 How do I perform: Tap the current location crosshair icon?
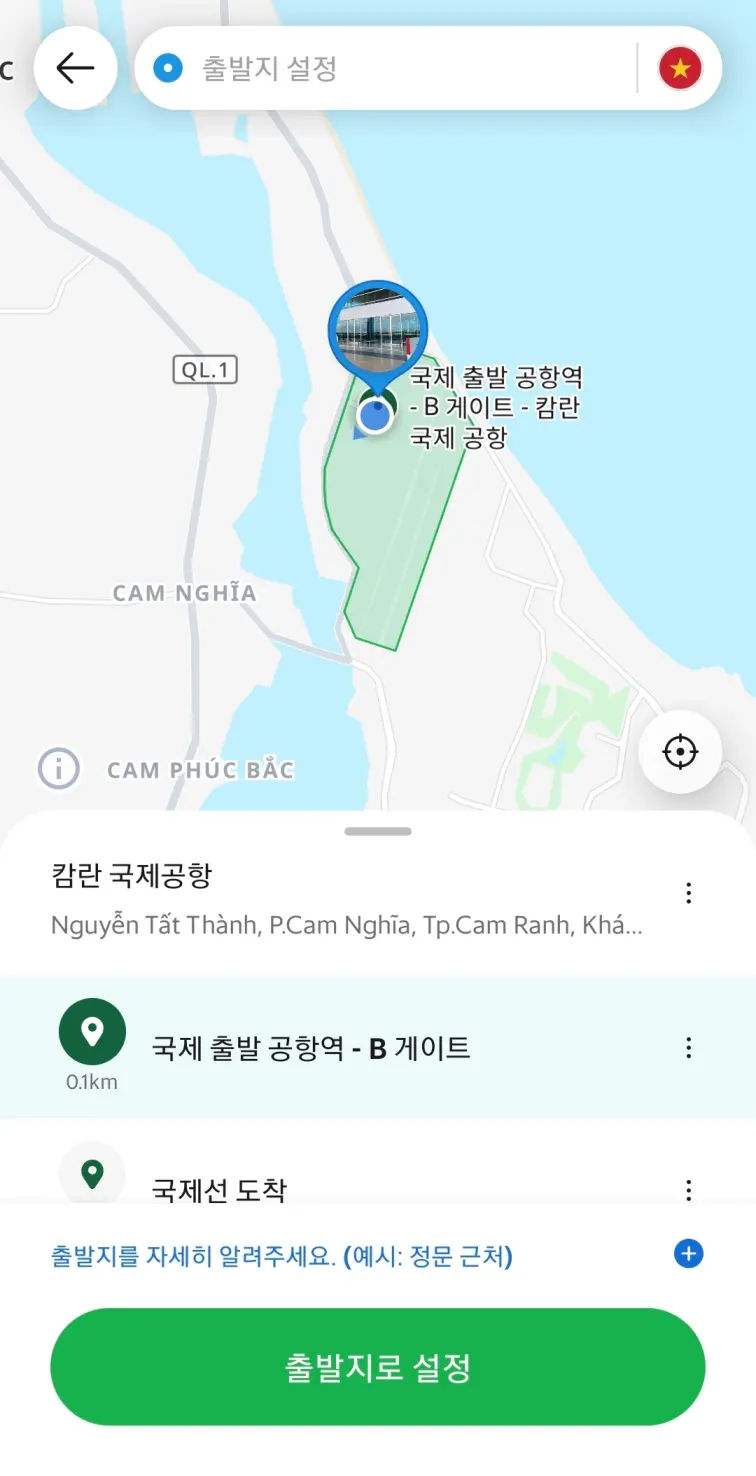(x=680, y=751)
